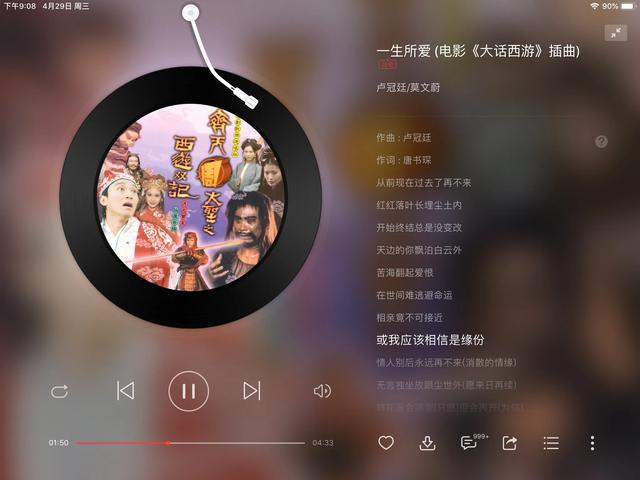Open the more options menu
Screen dimensions: 640x480
pos(592,443)
